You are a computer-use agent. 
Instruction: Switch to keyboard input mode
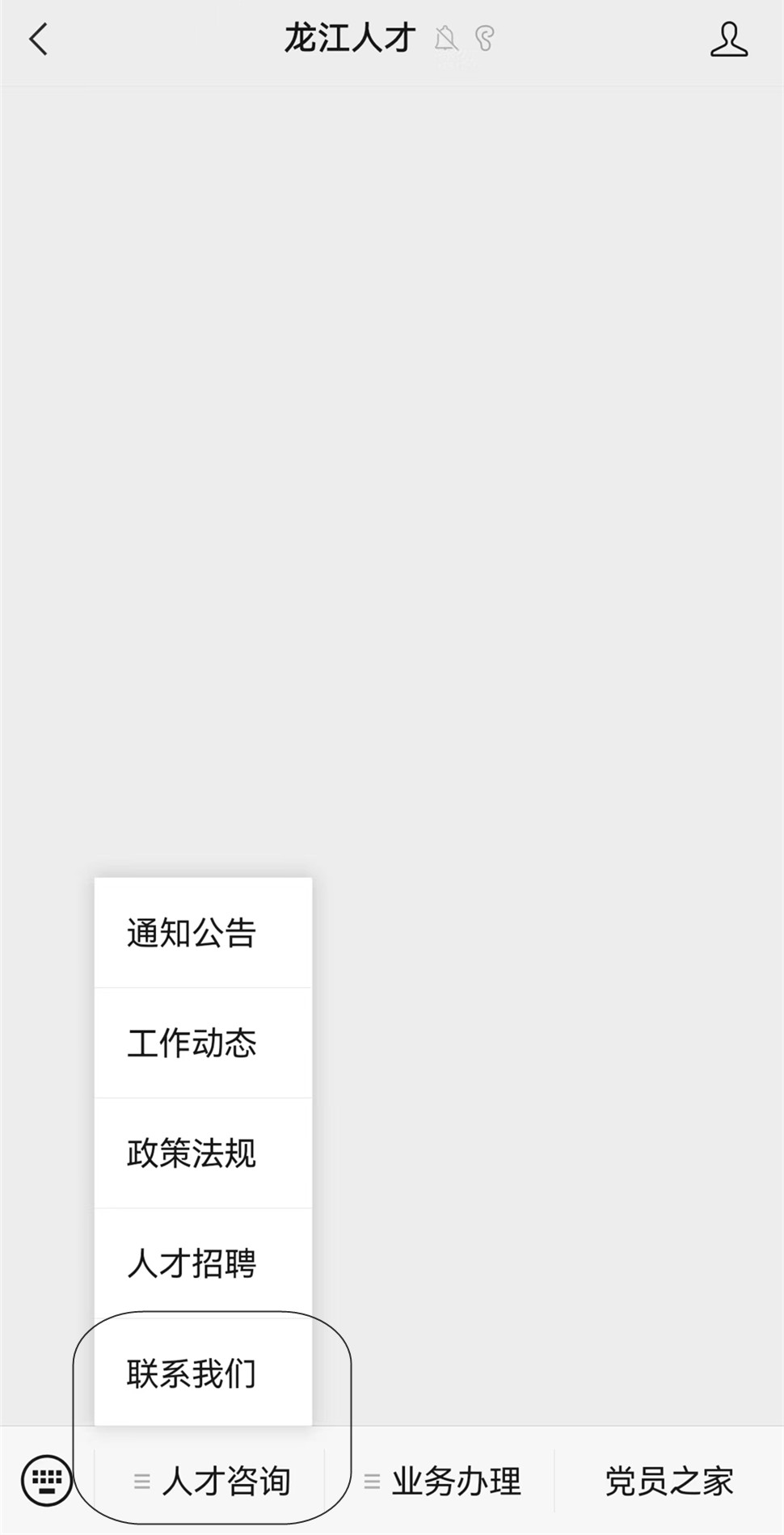(47, 1481)
